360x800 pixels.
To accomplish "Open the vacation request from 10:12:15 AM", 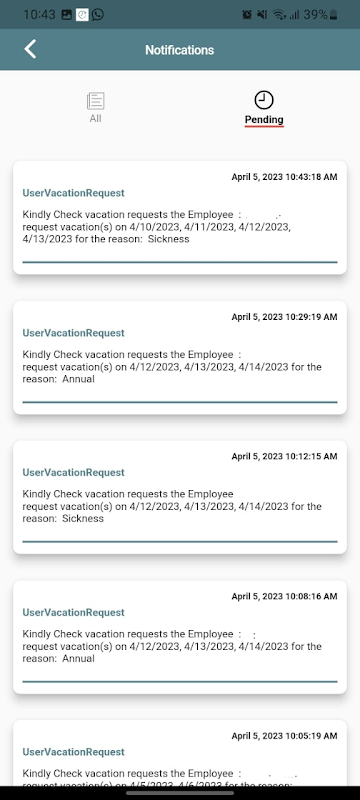I will click(x=180, y=497).
